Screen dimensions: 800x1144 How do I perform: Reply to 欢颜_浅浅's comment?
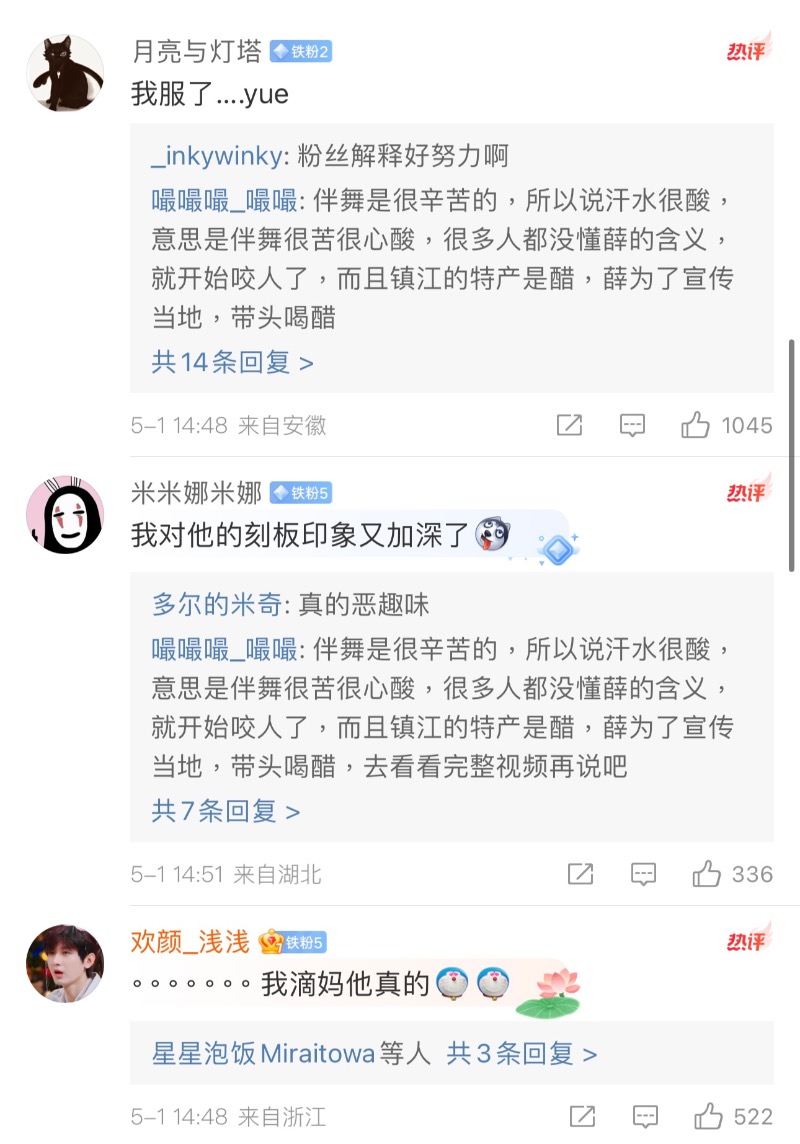coord(645,1116)
